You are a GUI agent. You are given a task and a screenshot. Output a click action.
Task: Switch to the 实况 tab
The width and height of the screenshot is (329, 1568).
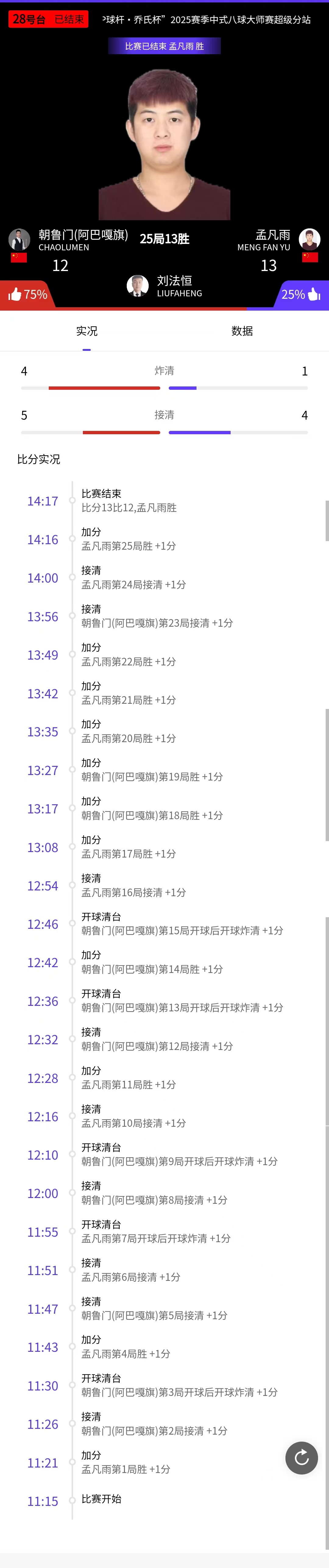[87, 331]
